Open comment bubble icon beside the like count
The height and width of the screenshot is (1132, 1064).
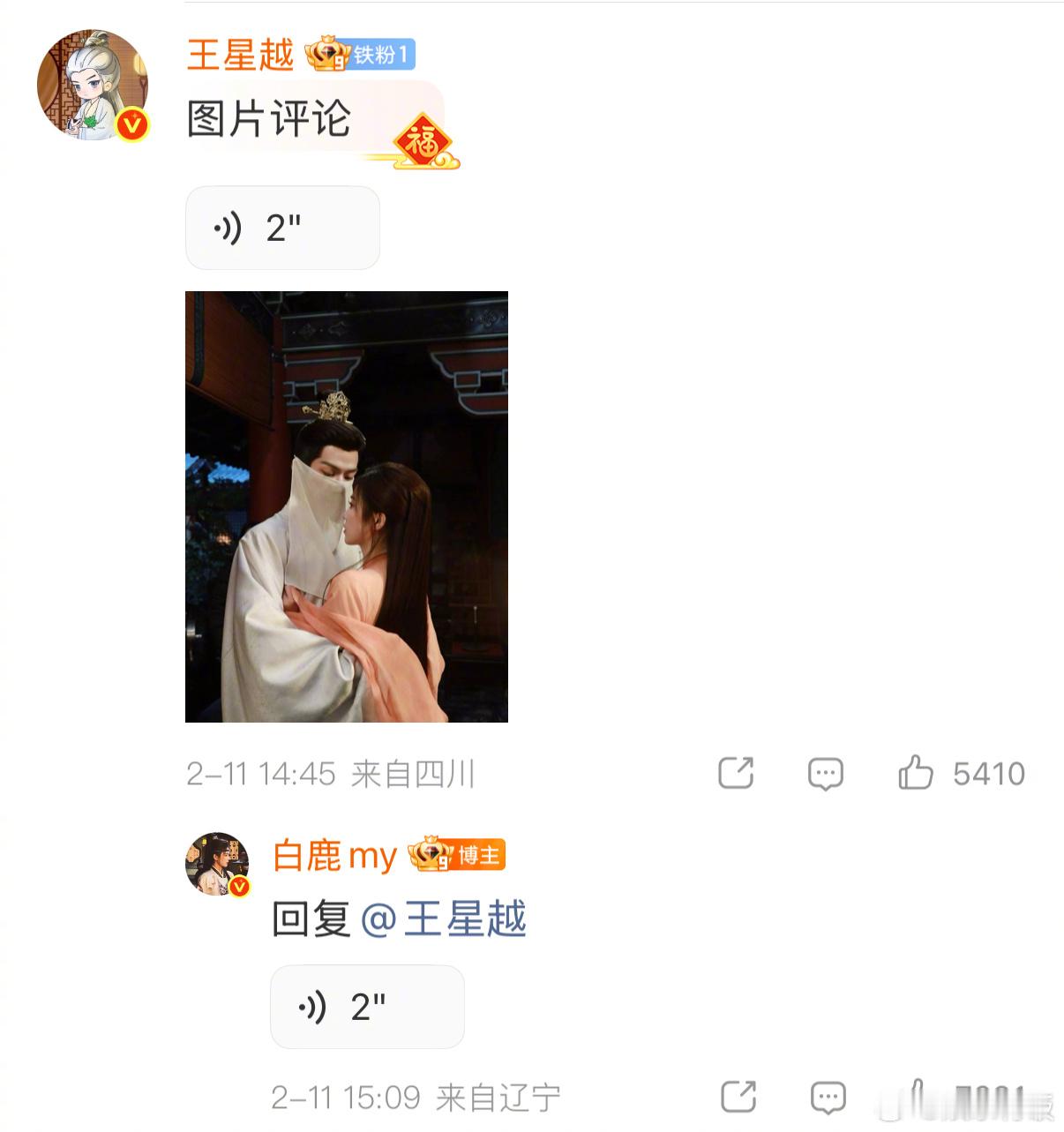click(x=826, y=774)
